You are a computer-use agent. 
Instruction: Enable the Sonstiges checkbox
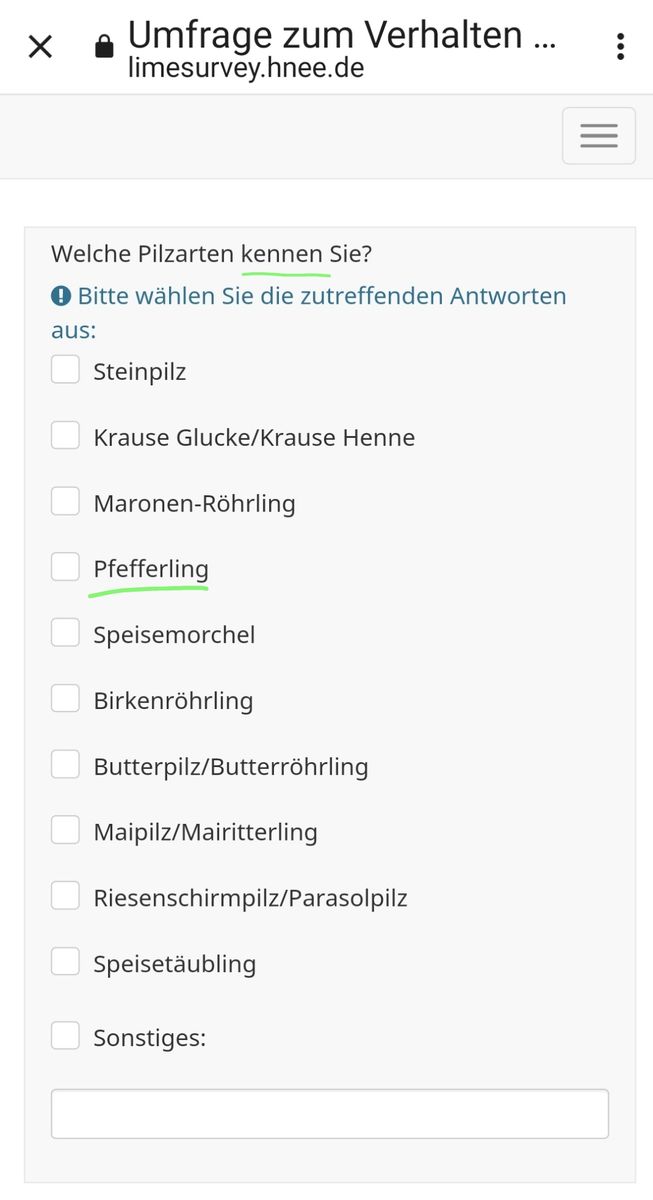66,1037
